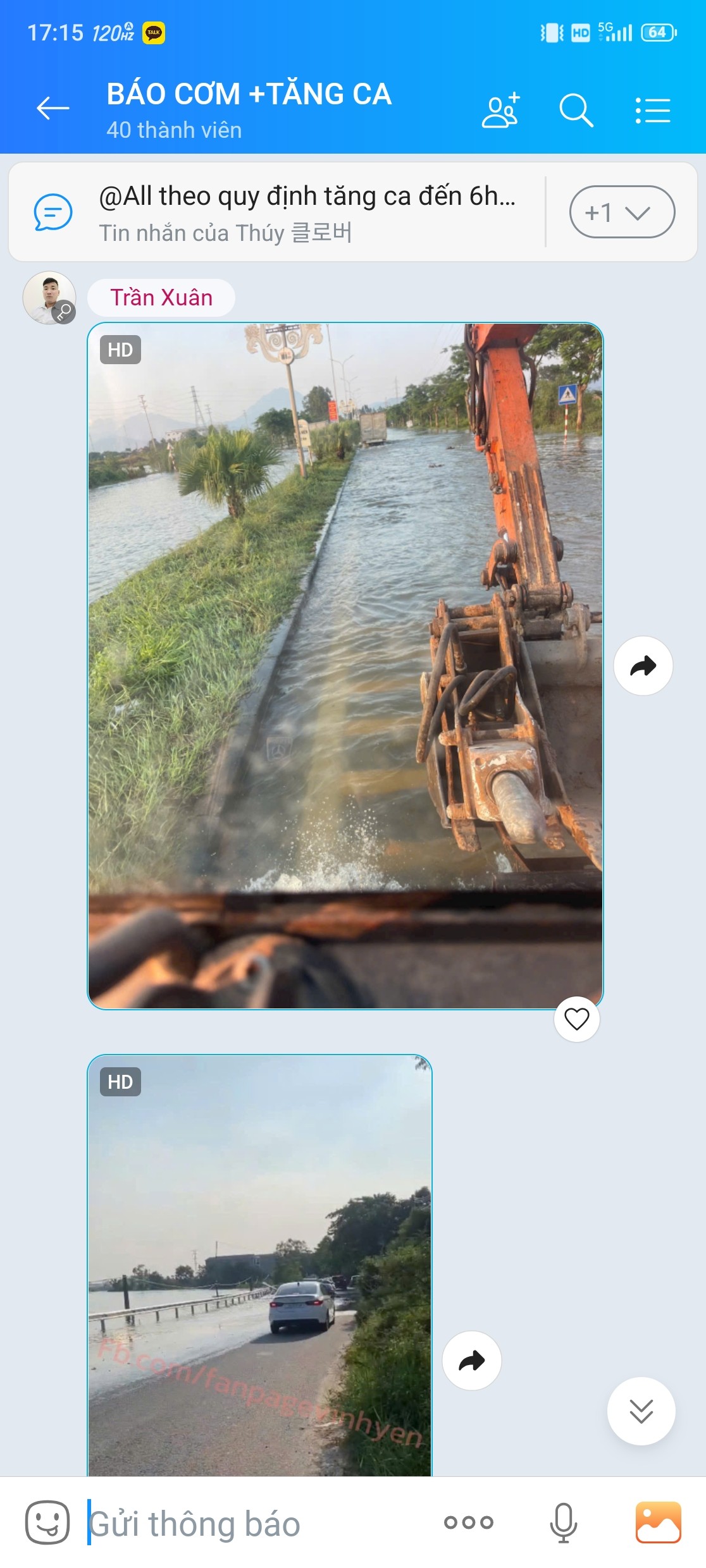Add members to the group
Image resolution: width=706 pixels, height=1568 pixels.
click(500, 110)
